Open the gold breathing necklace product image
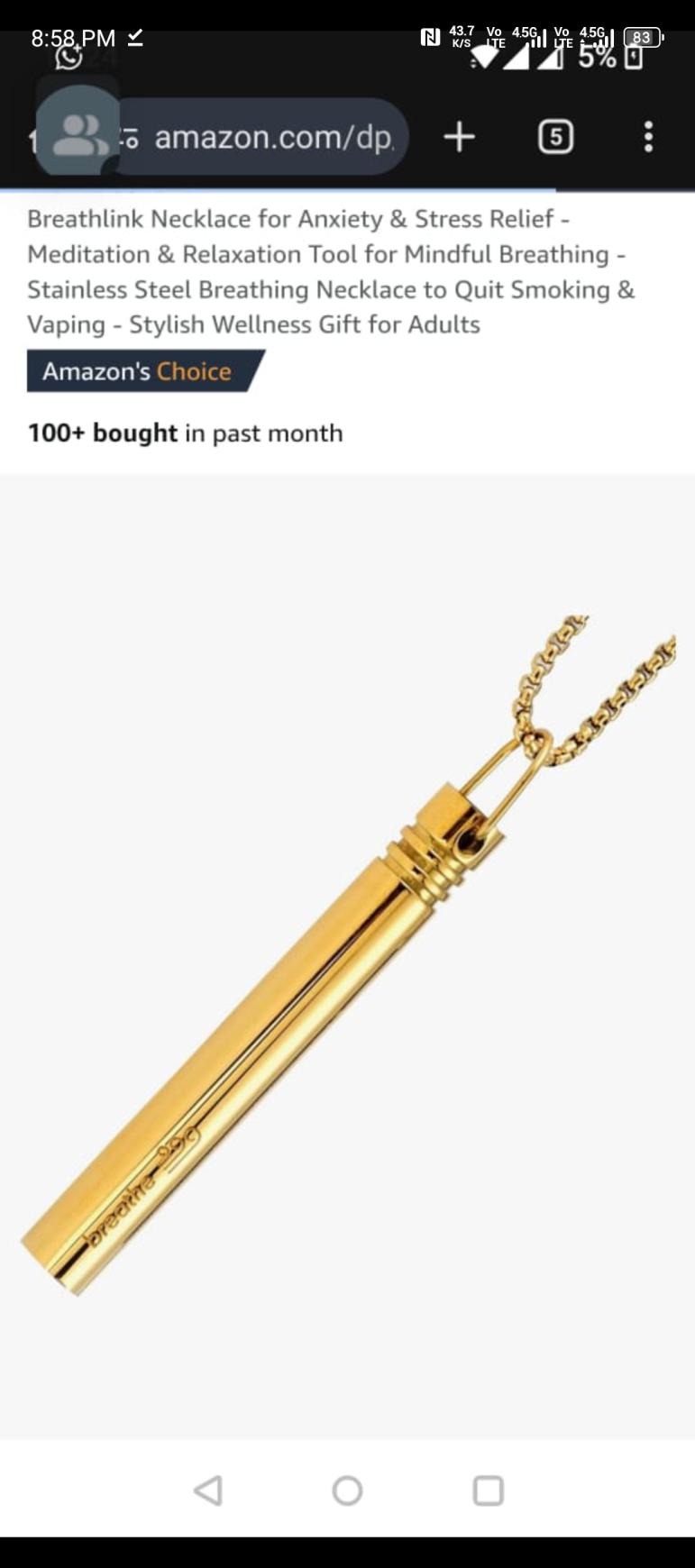Screen dimensions: 695x1568 coord(347,955)
